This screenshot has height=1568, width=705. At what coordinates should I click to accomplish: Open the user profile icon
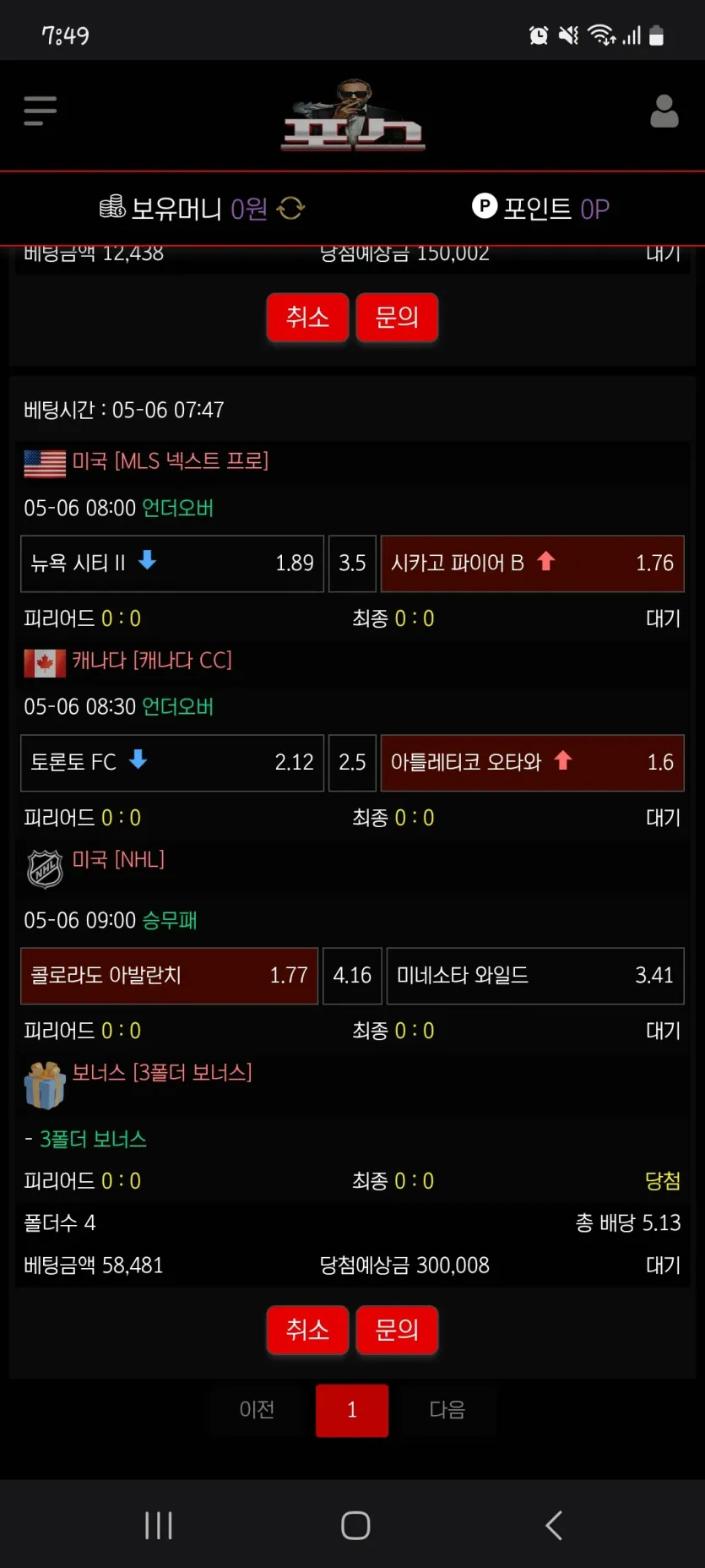tap(664, 111)
